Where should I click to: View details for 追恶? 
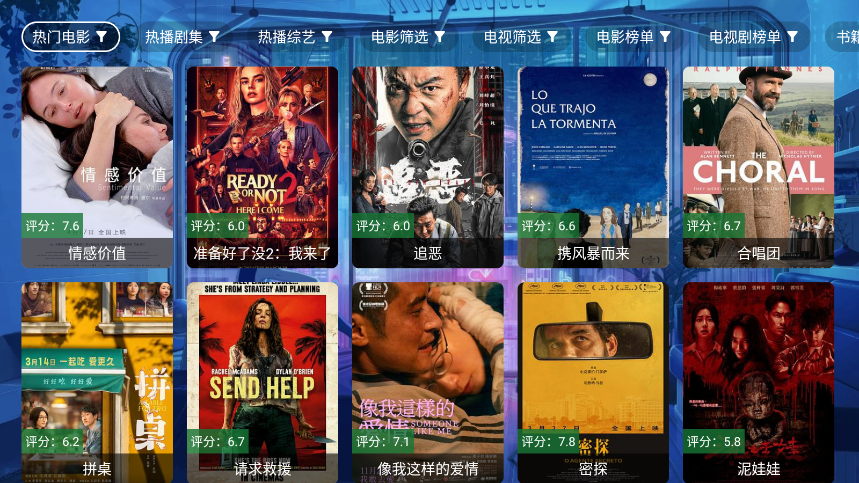(x=428, y=166)
